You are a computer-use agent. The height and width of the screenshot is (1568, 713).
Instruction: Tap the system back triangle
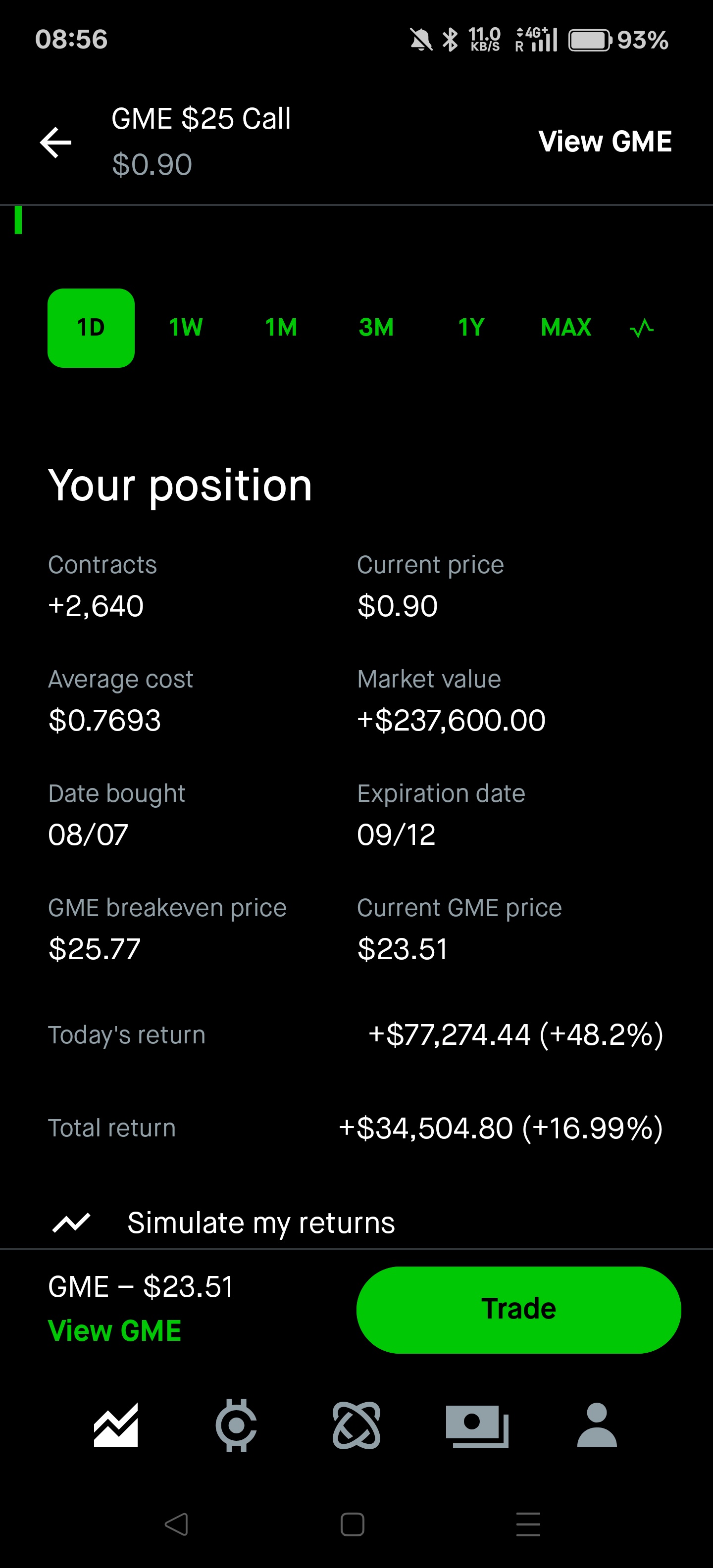pos(177,1524)
